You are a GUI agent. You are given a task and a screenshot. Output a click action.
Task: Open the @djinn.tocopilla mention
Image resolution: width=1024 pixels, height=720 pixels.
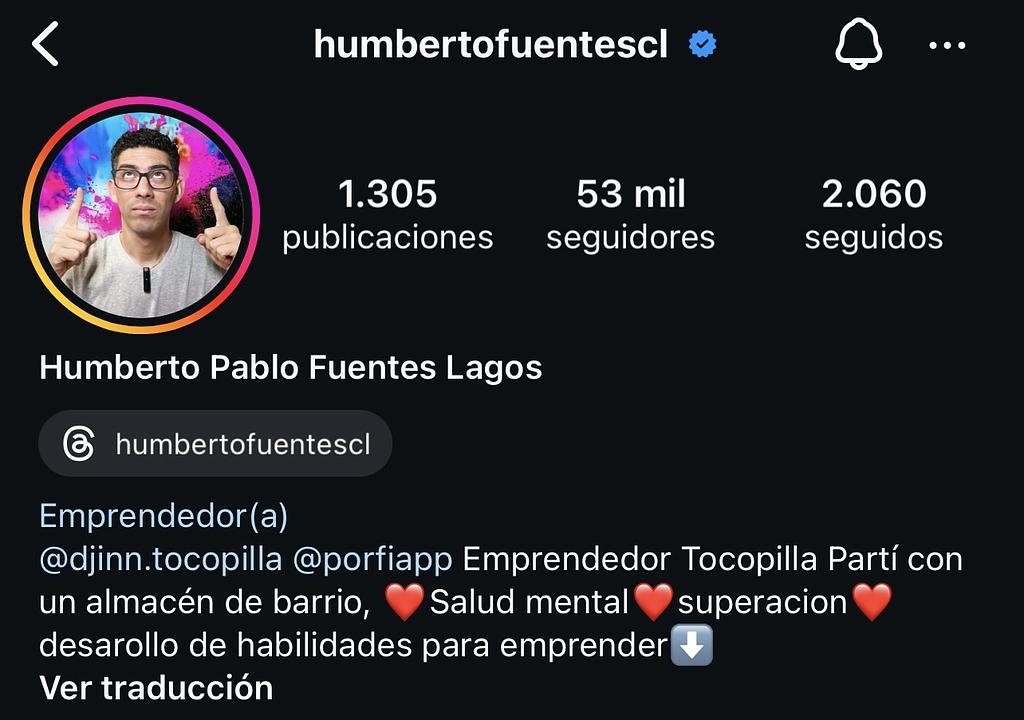click(160, 558)
